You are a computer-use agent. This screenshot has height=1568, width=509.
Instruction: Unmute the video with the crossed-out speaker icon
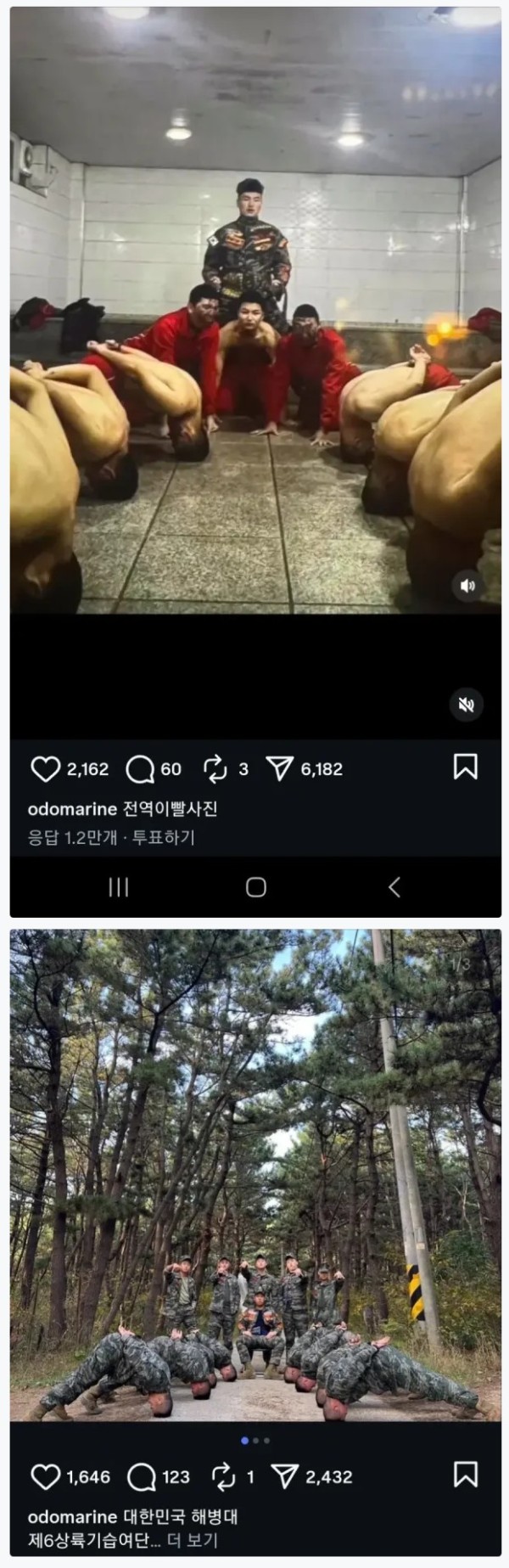coord(466,704)
